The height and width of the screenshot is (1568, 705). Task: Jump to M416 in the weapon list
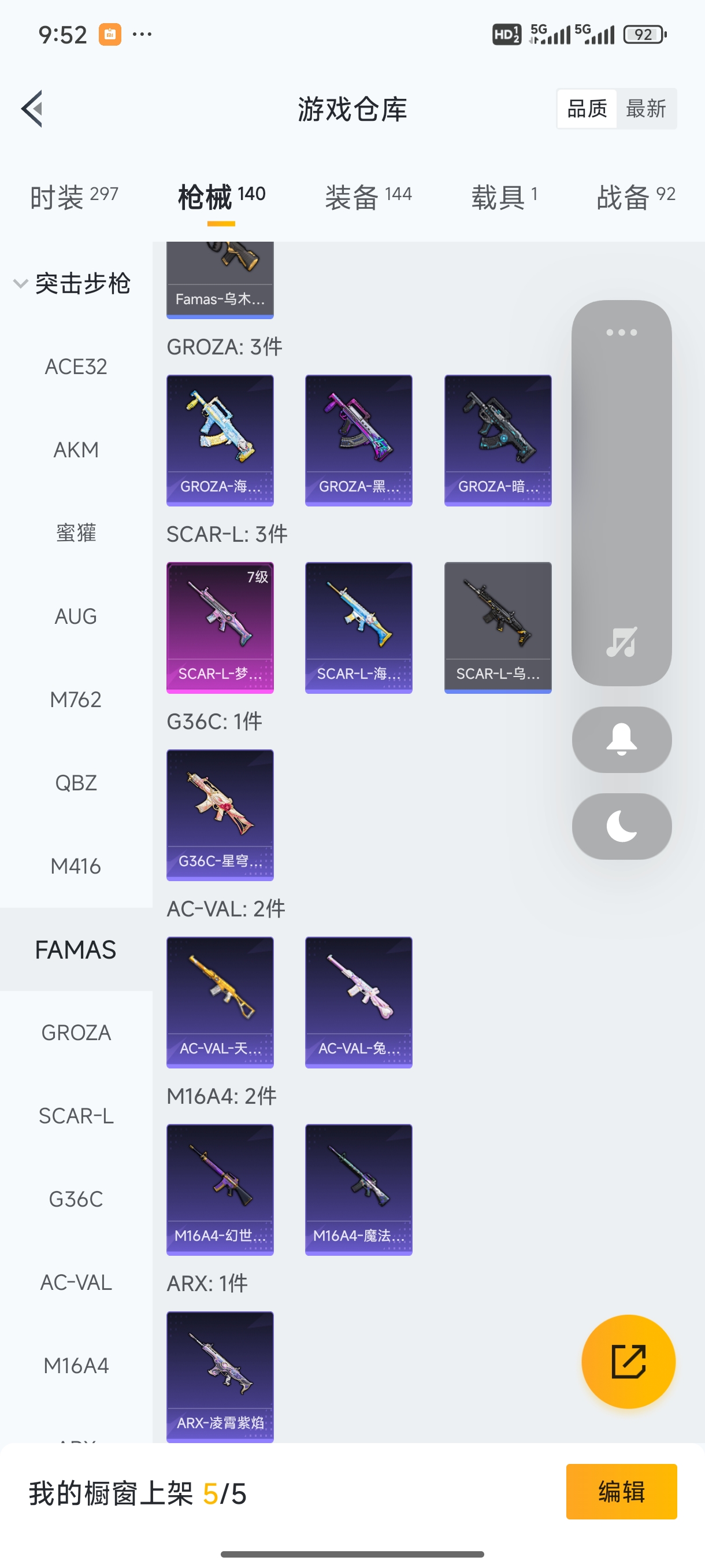(x=76, y=866)
